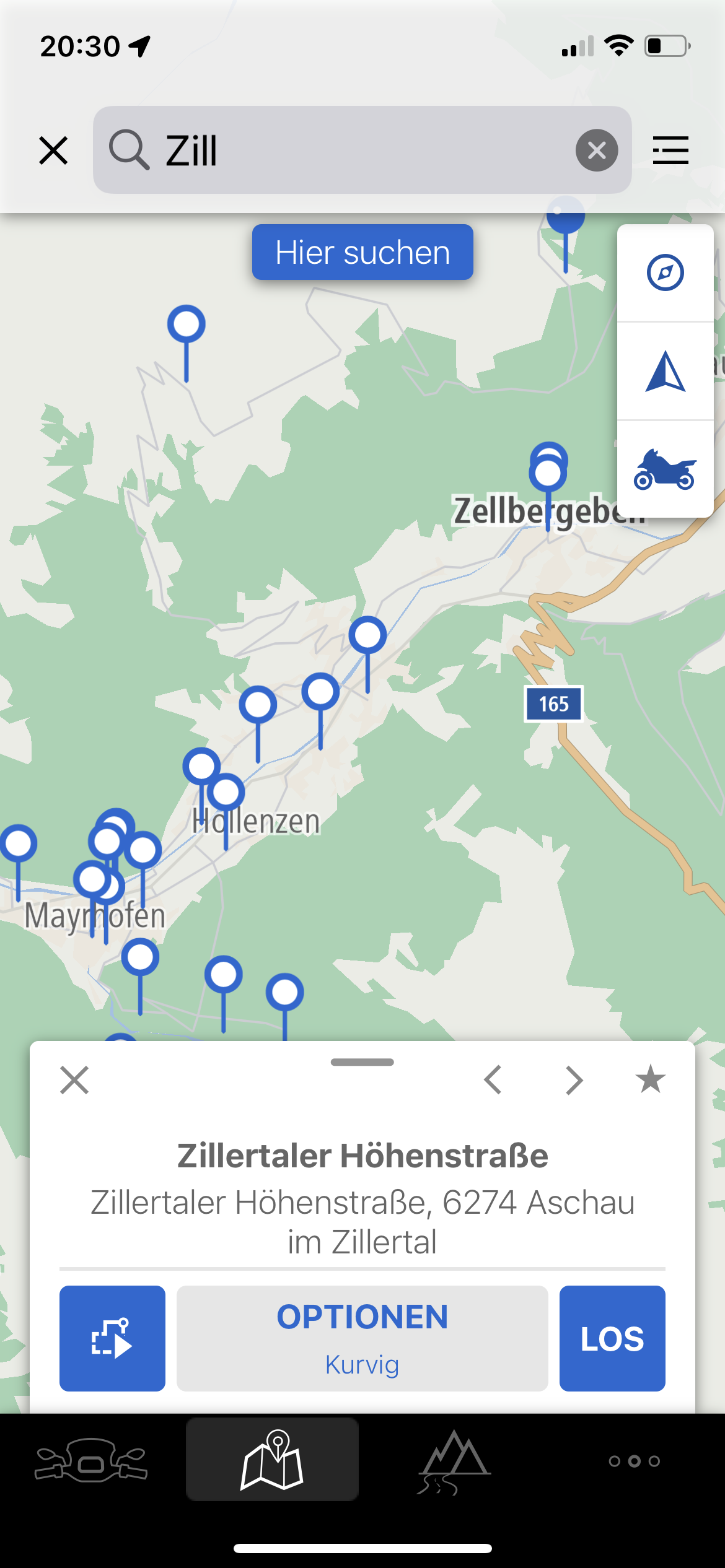This screenshot has width=725, height=1568.
Task: Tap the compass orientation icon
Action: [665, 272]
